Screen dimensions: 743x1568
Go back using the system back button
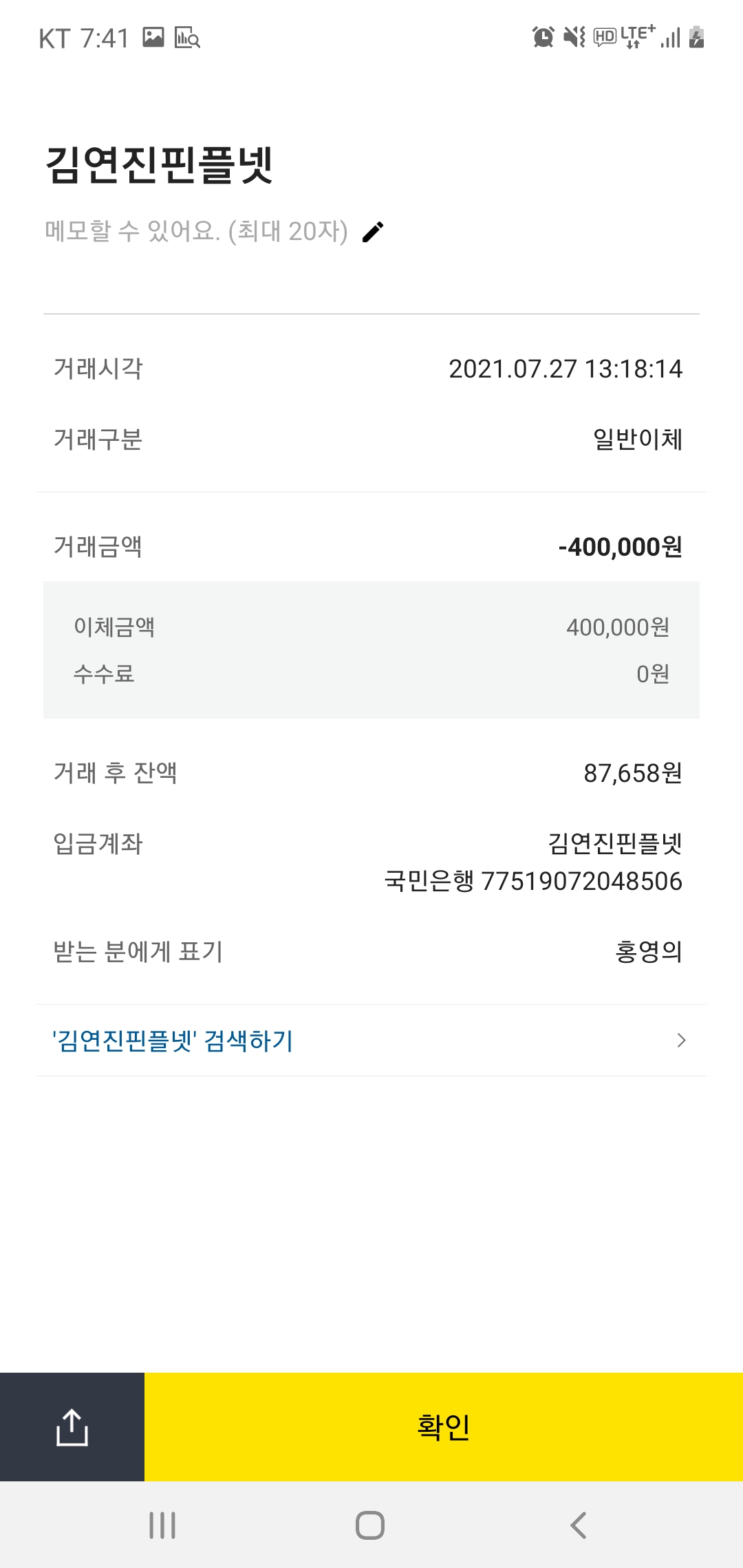coord(579,1525)
